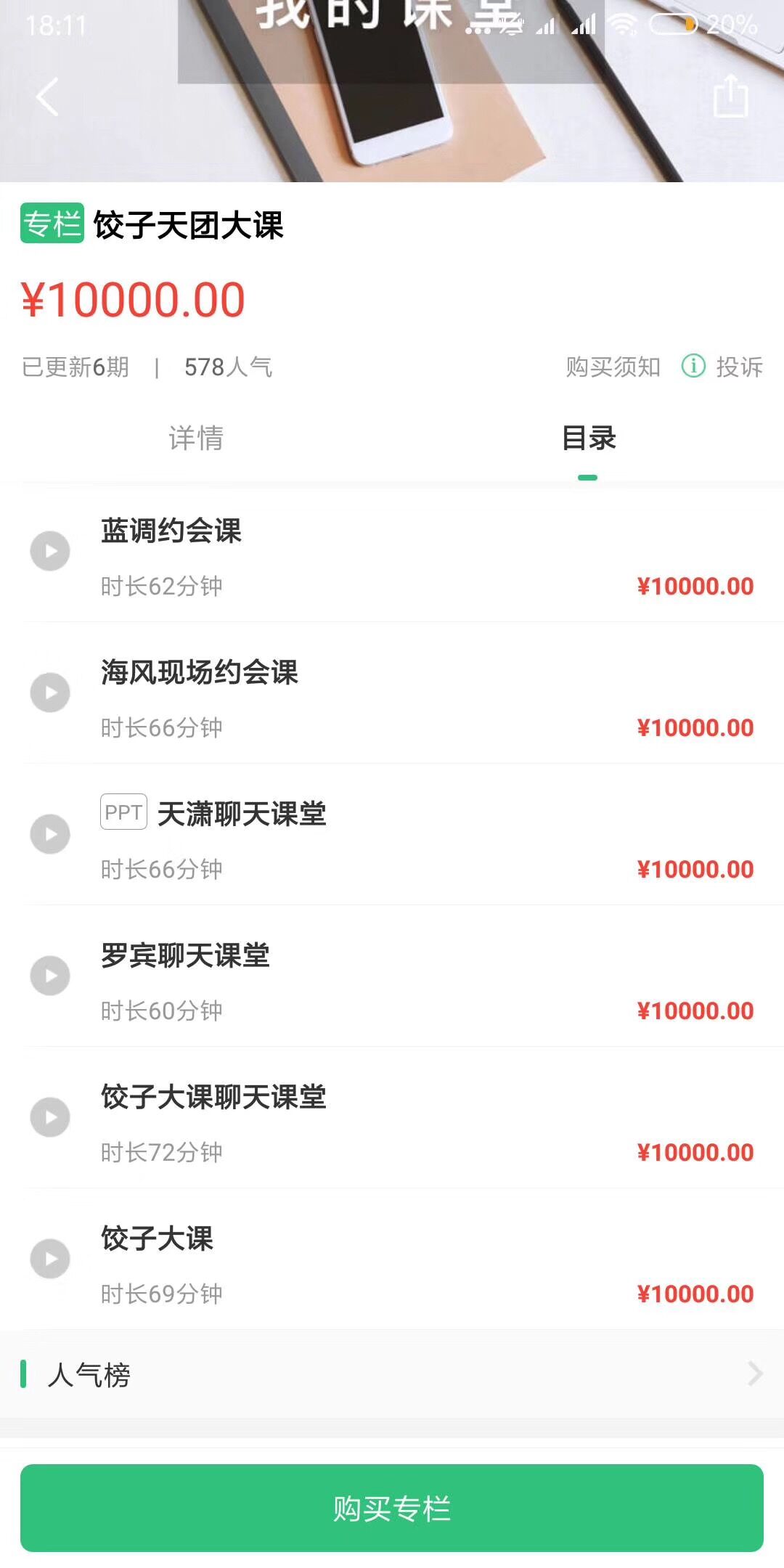Open 购买须知 purchase notice
Viewport: 784px width, 1568px height.
pyautogui.click(x=613, y=367)
